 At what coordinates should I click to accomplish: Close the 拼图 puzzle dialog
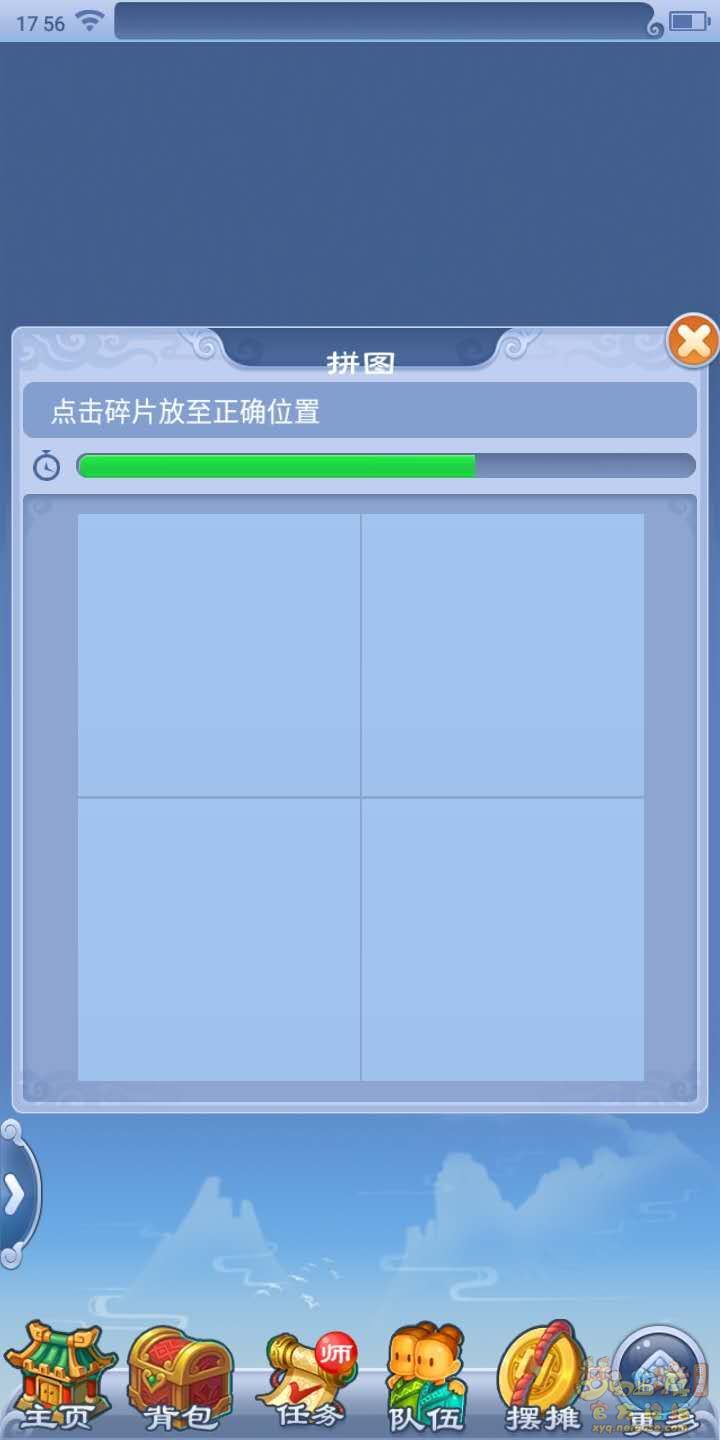(x=693, y=342)
